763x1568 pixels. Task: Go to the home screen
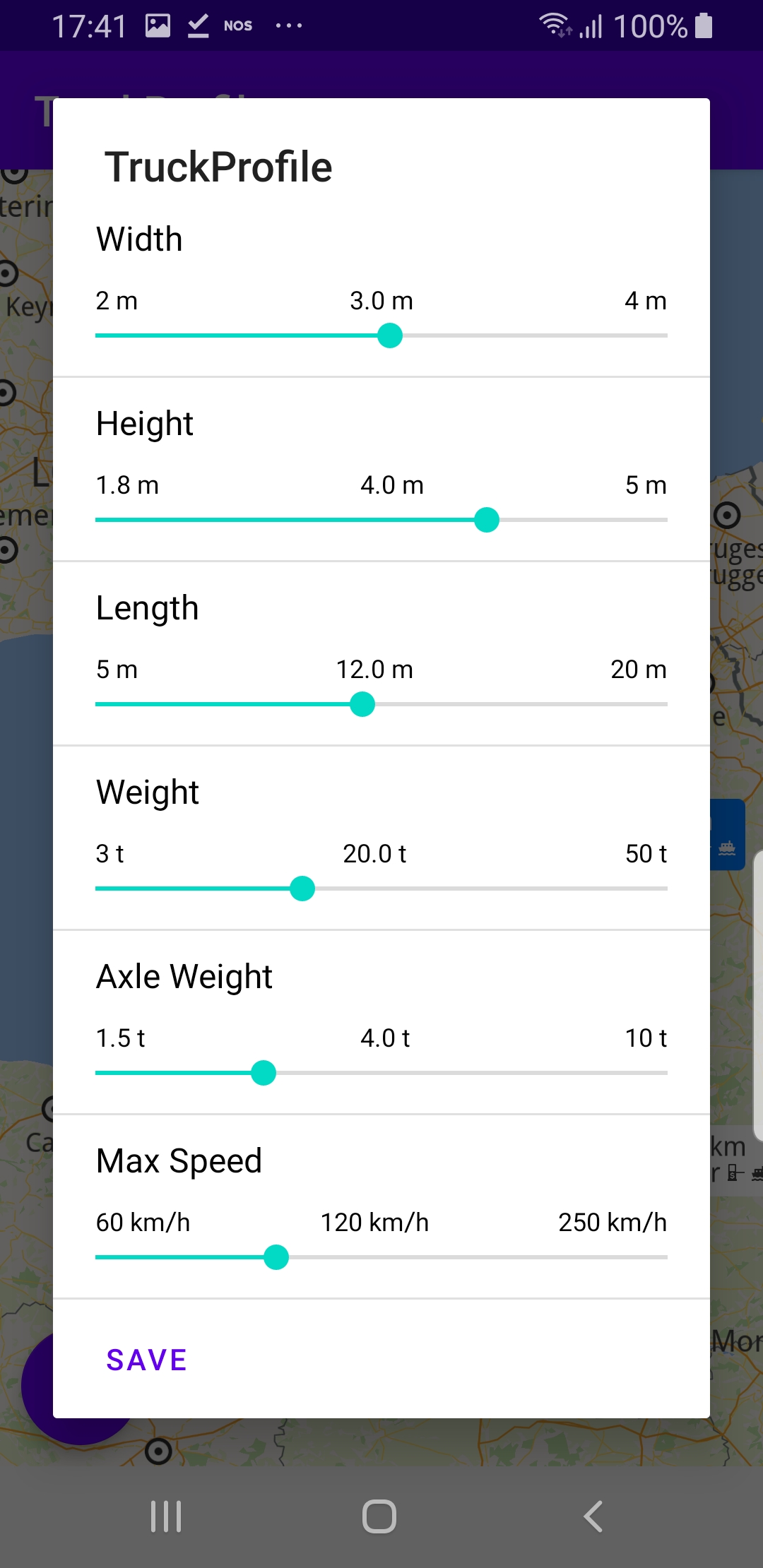379,1516
